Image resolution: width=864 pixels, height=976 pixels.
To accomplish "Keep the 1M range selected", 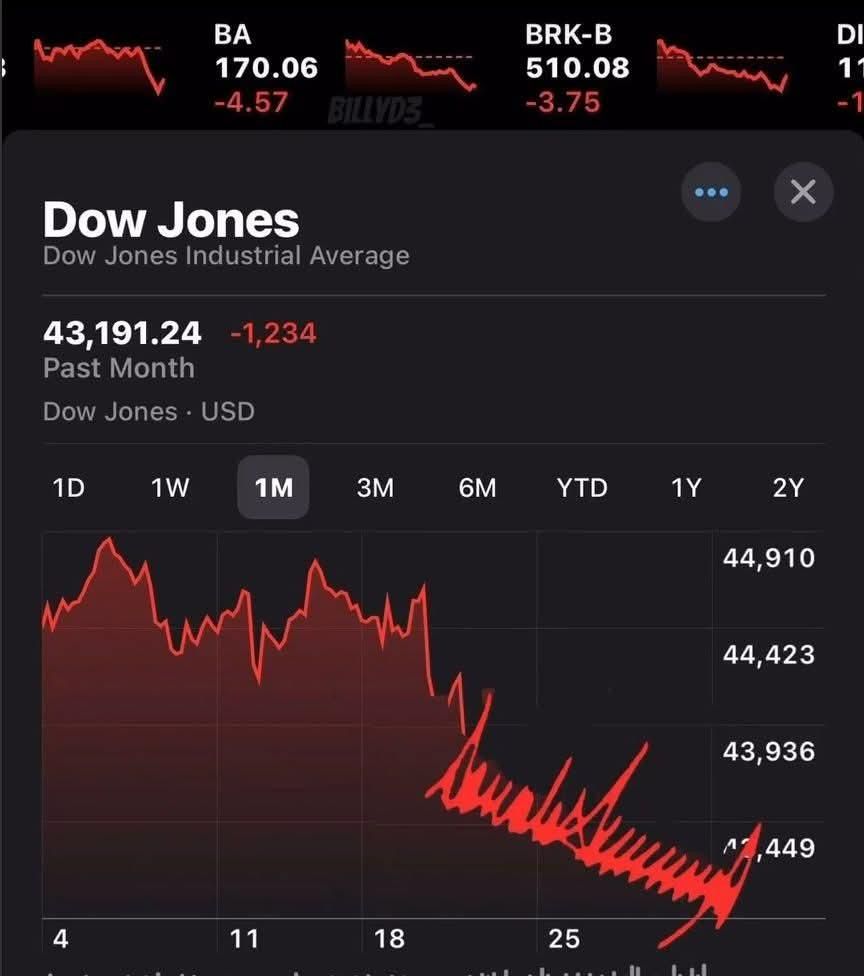I will (x=272, y=488).
